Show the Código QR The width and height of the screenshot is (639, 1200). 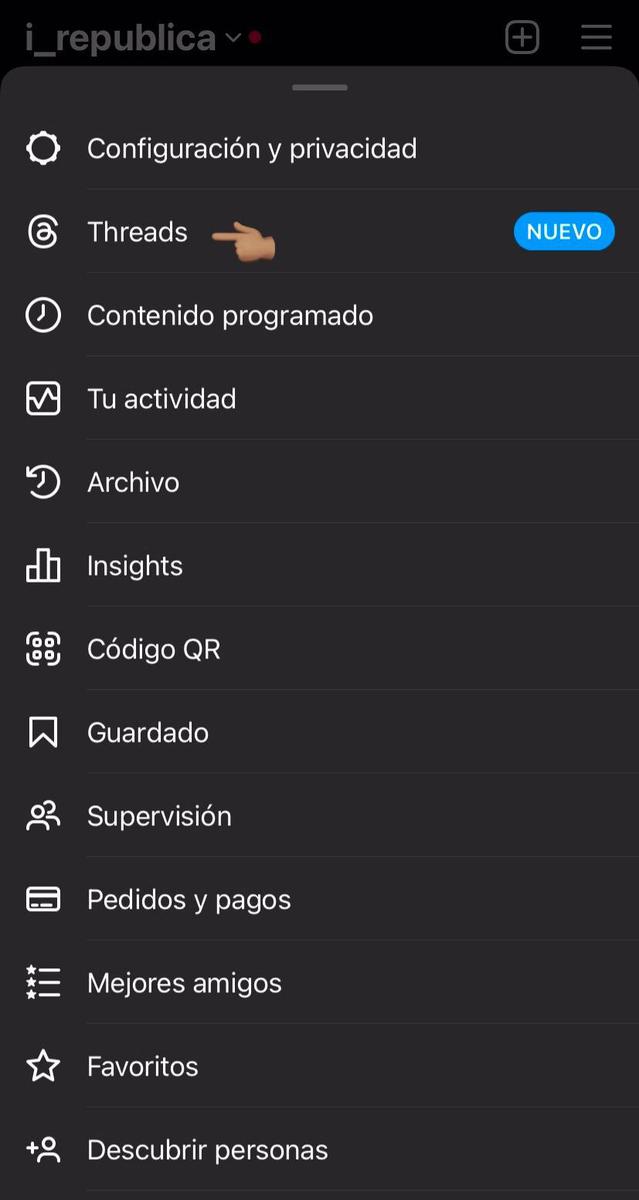(153, 650)
